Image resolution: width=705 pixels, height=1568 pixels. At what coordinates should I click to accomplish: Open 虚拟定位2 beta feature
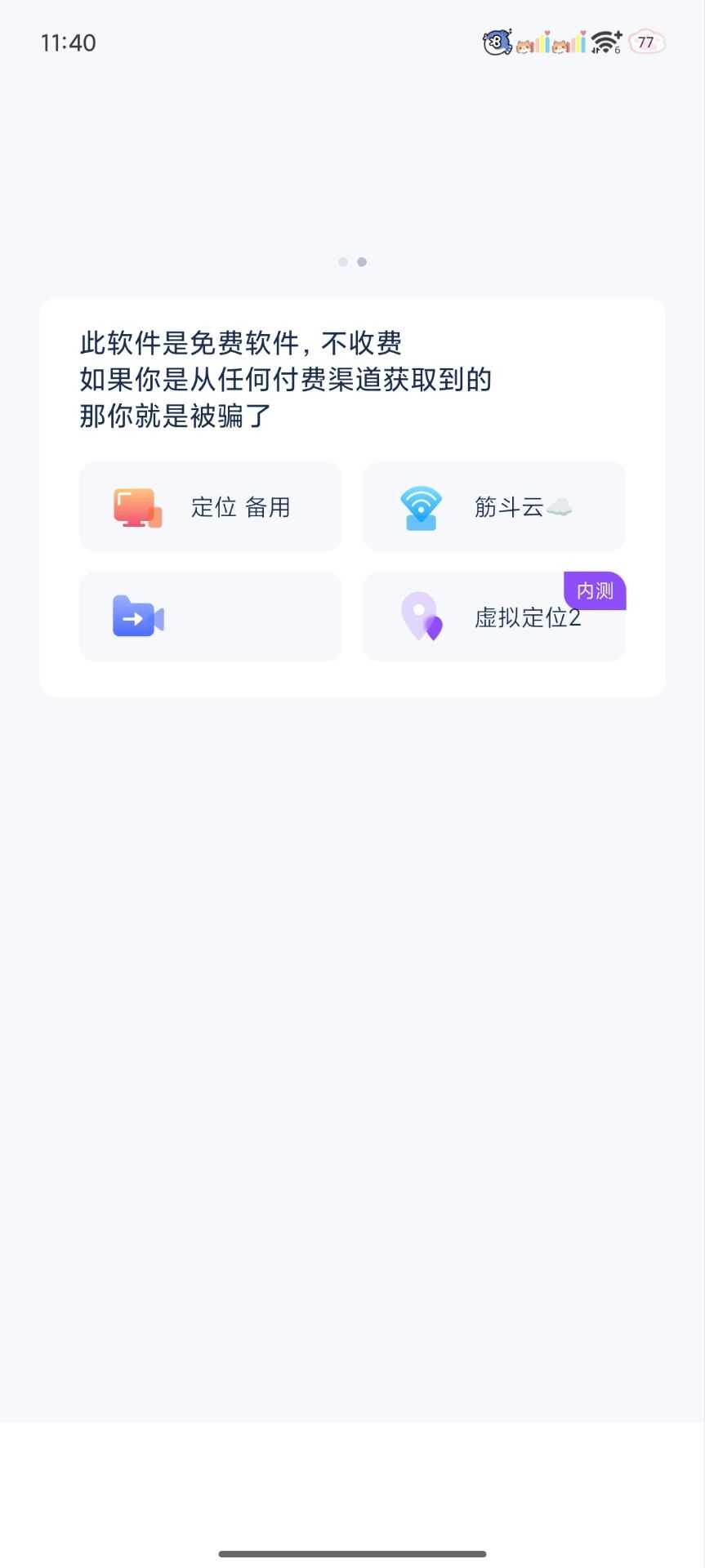click(x=493, y=617)
